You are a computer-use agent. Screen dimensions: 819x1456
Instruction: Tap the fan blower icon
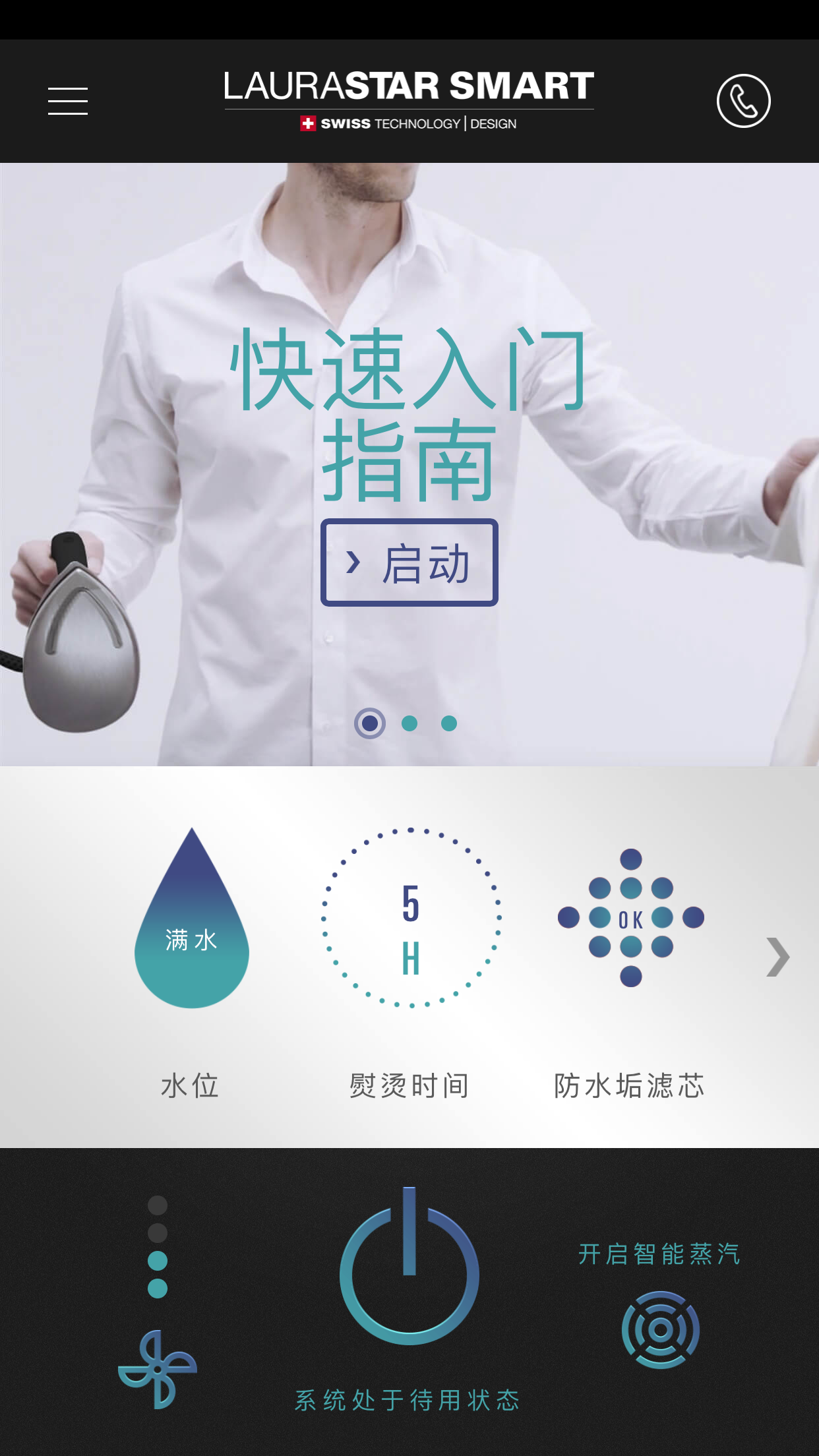pyautogui.click(x=157, y=1370)
